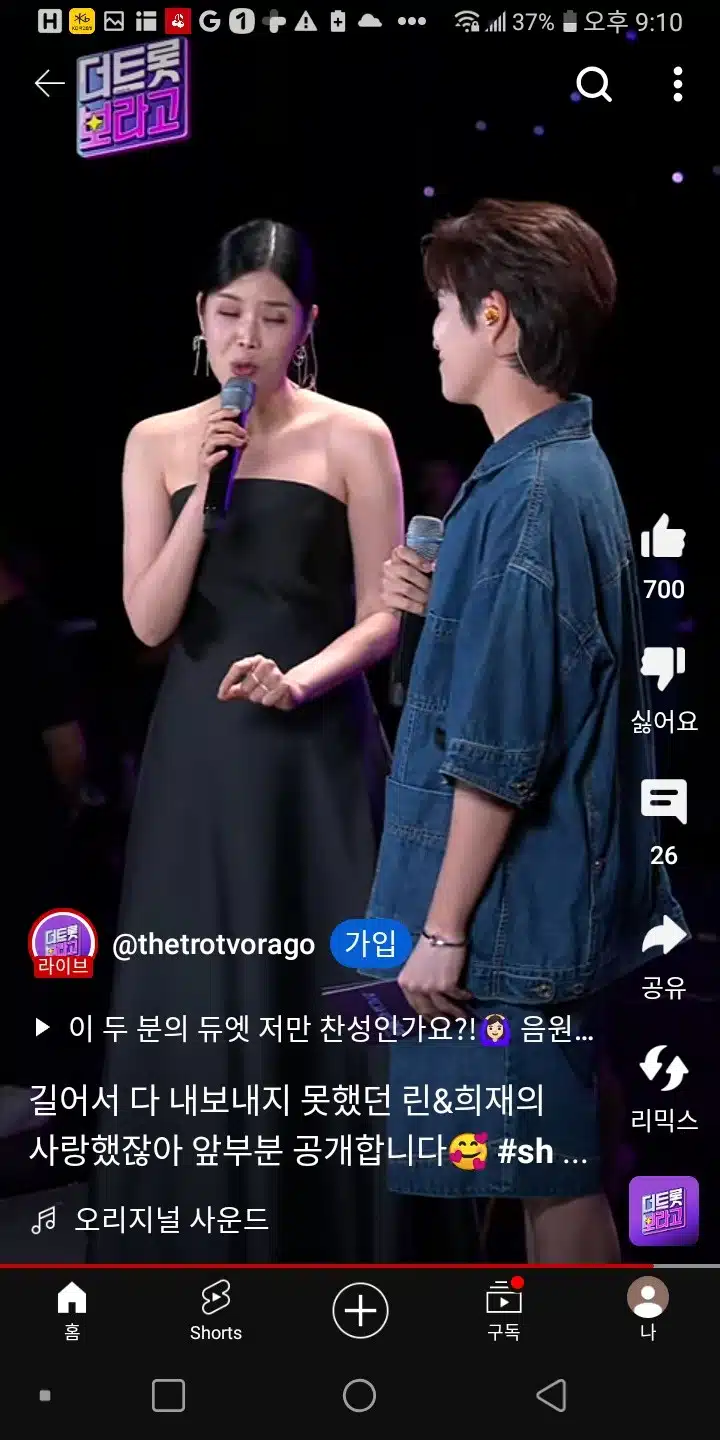This screenshot has width=720, height=1440.
Task: Open the channel avatar marked 라이브
Action: (x=63, y=944)
